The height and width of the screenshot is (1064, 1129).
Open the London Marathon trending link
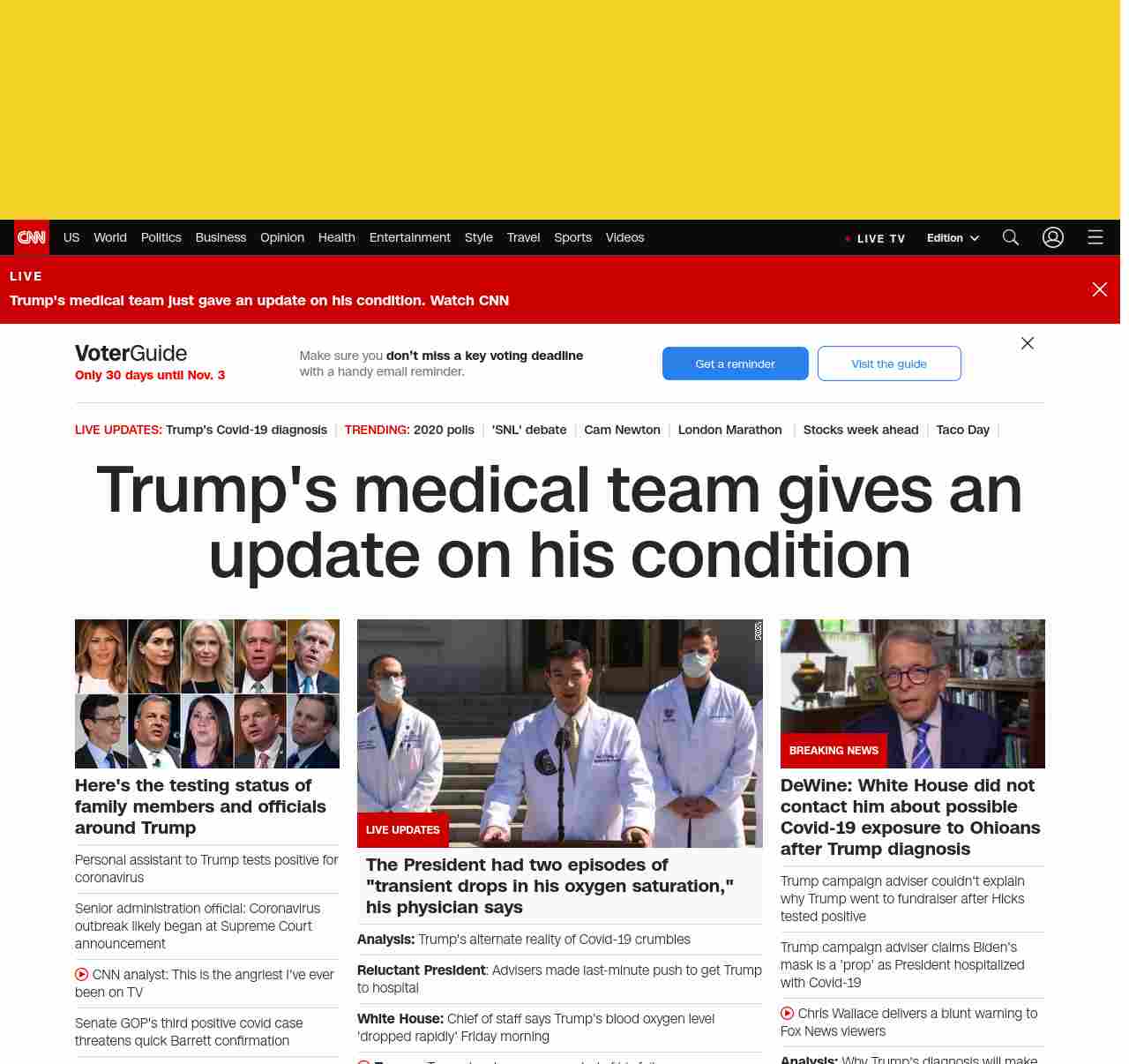[729, 430]
